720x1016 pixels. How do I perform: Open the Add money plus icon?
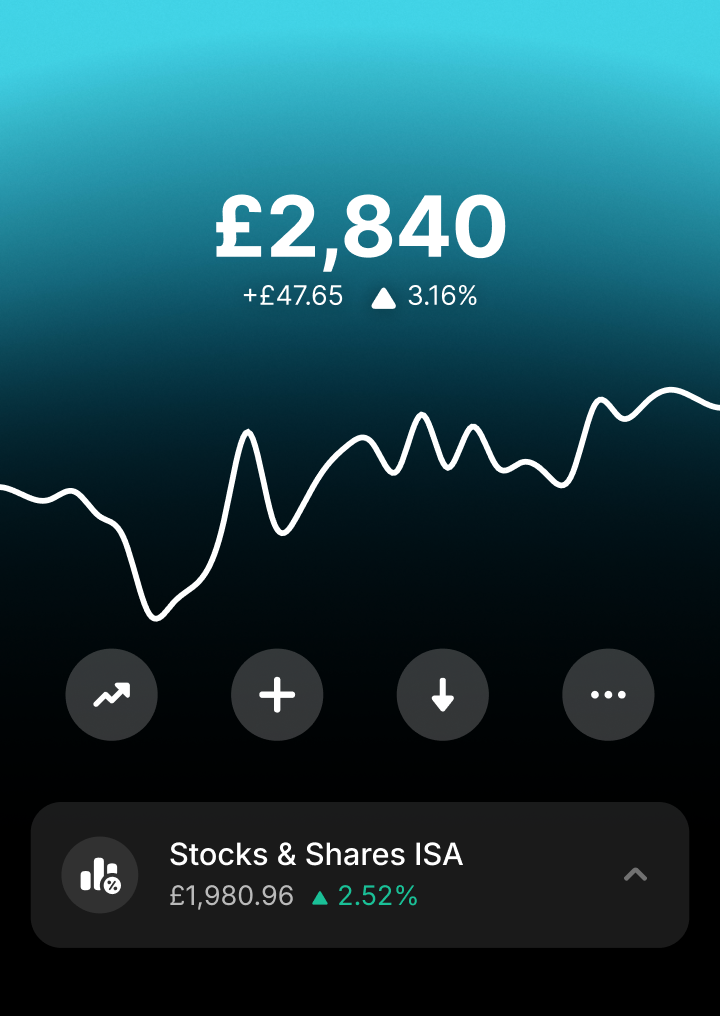(x=277, y=694)
